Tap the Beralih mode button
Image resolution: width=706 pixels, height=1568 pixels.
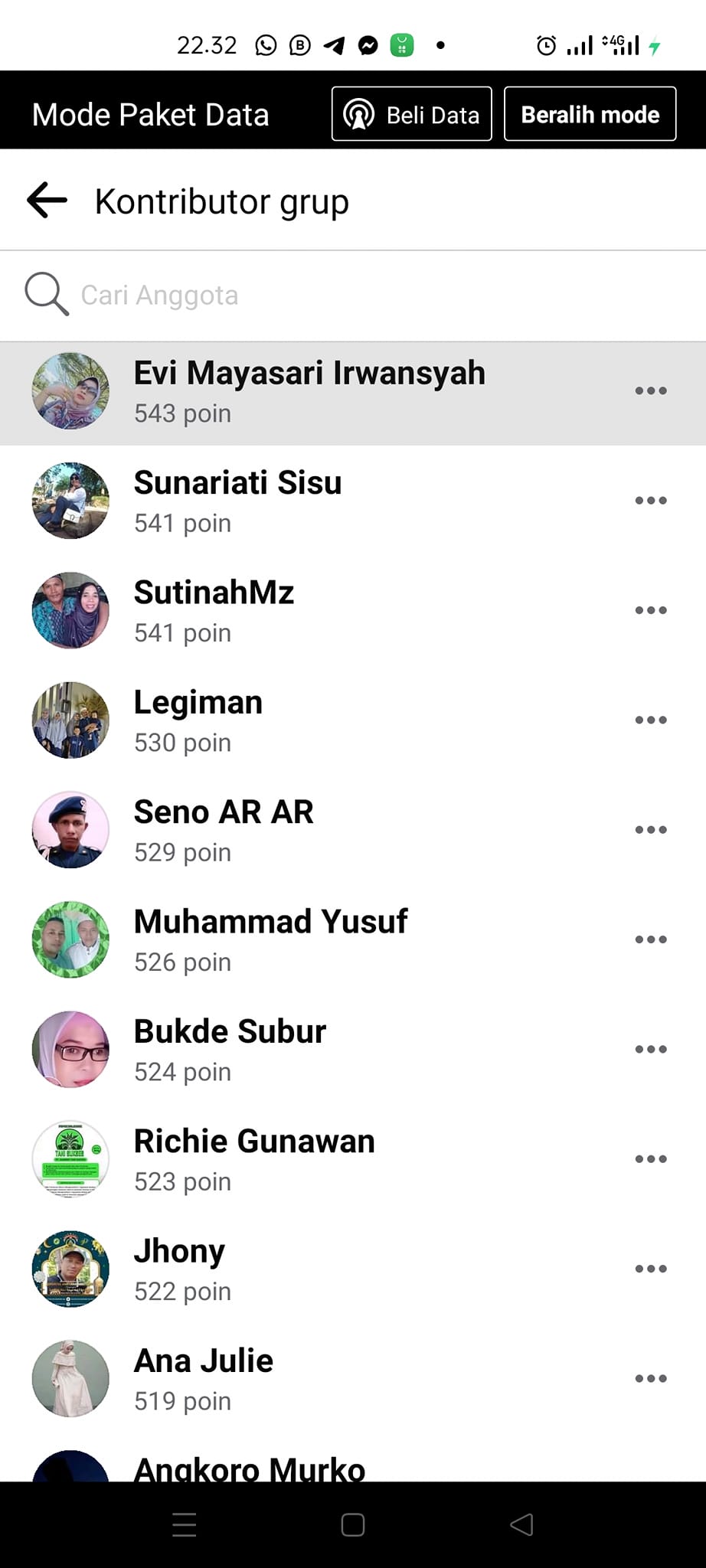pyautogui.click(x=590, y=115)
